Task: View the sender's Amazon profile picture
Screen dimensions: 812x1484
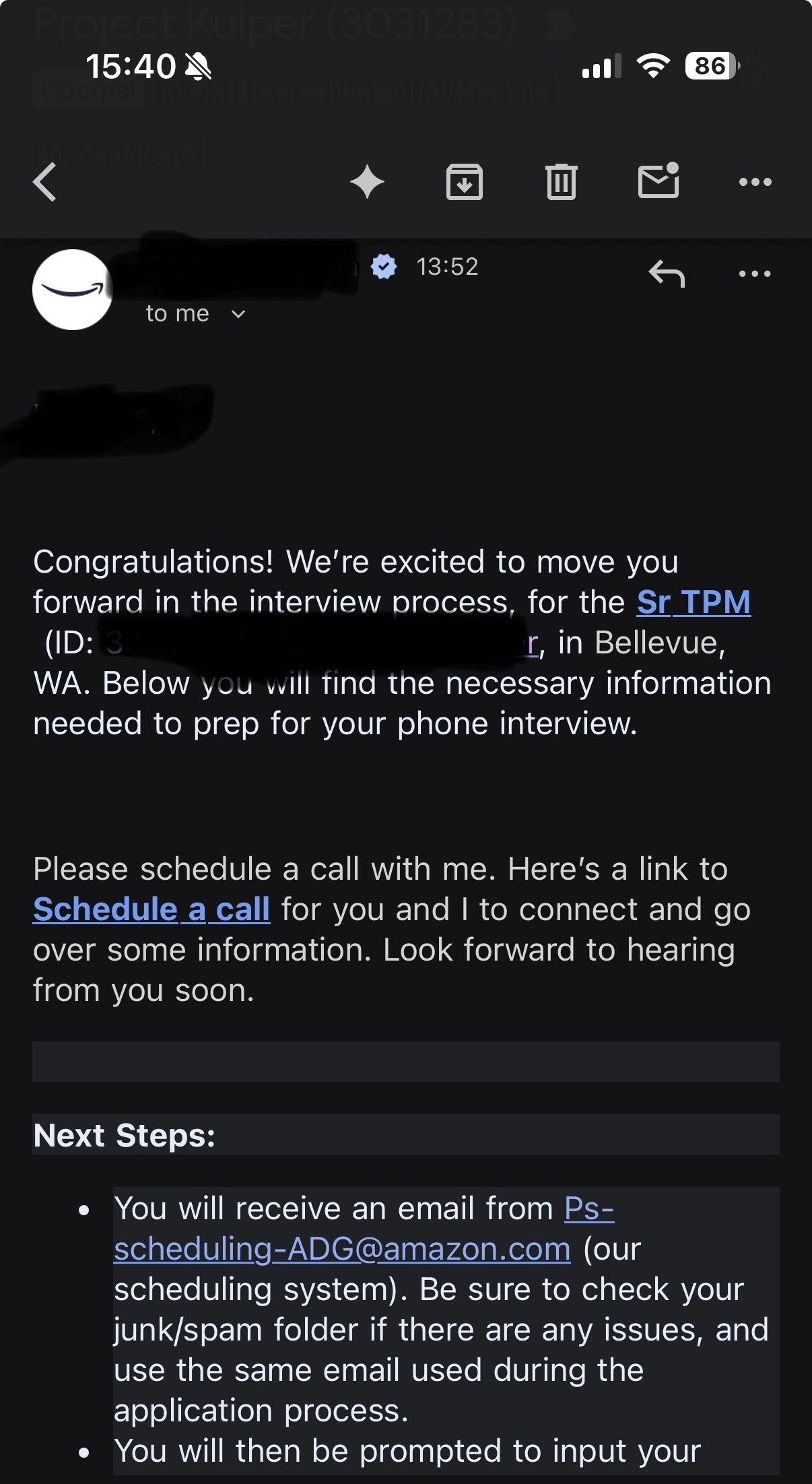Action: [x=73, y=290]
